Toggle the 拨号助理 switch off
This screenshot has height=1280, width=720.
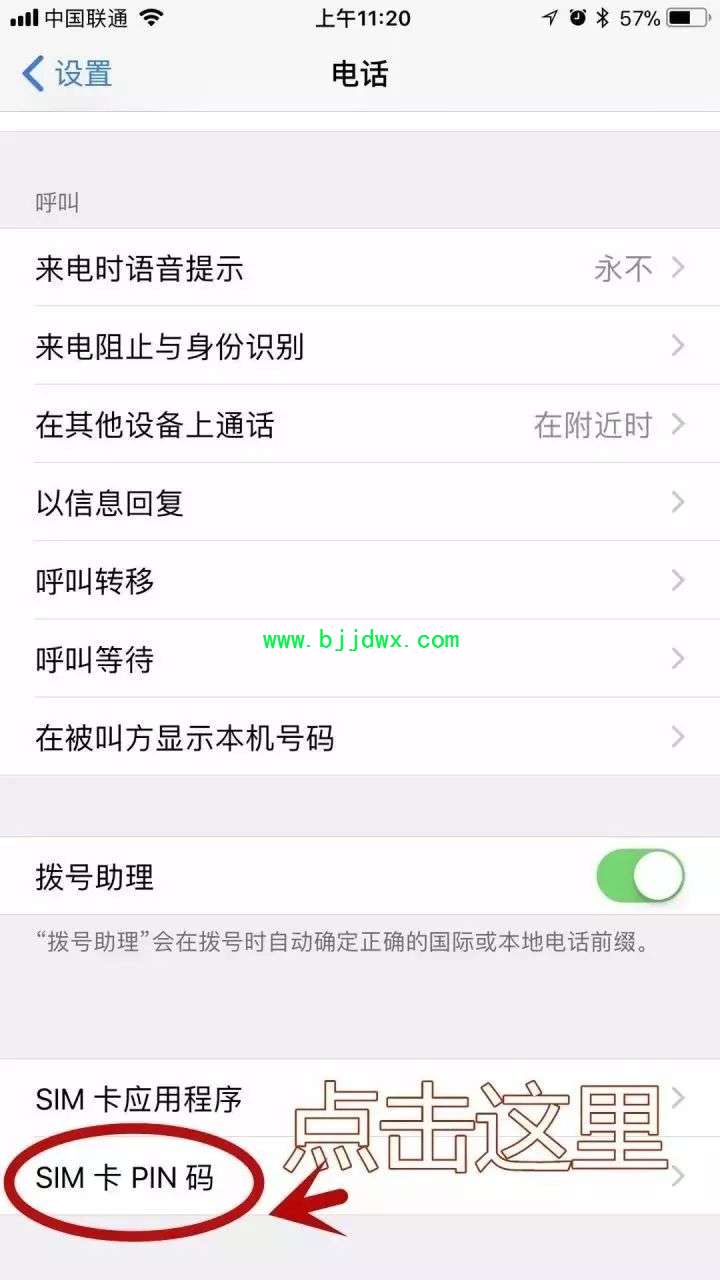coord(640,877)
